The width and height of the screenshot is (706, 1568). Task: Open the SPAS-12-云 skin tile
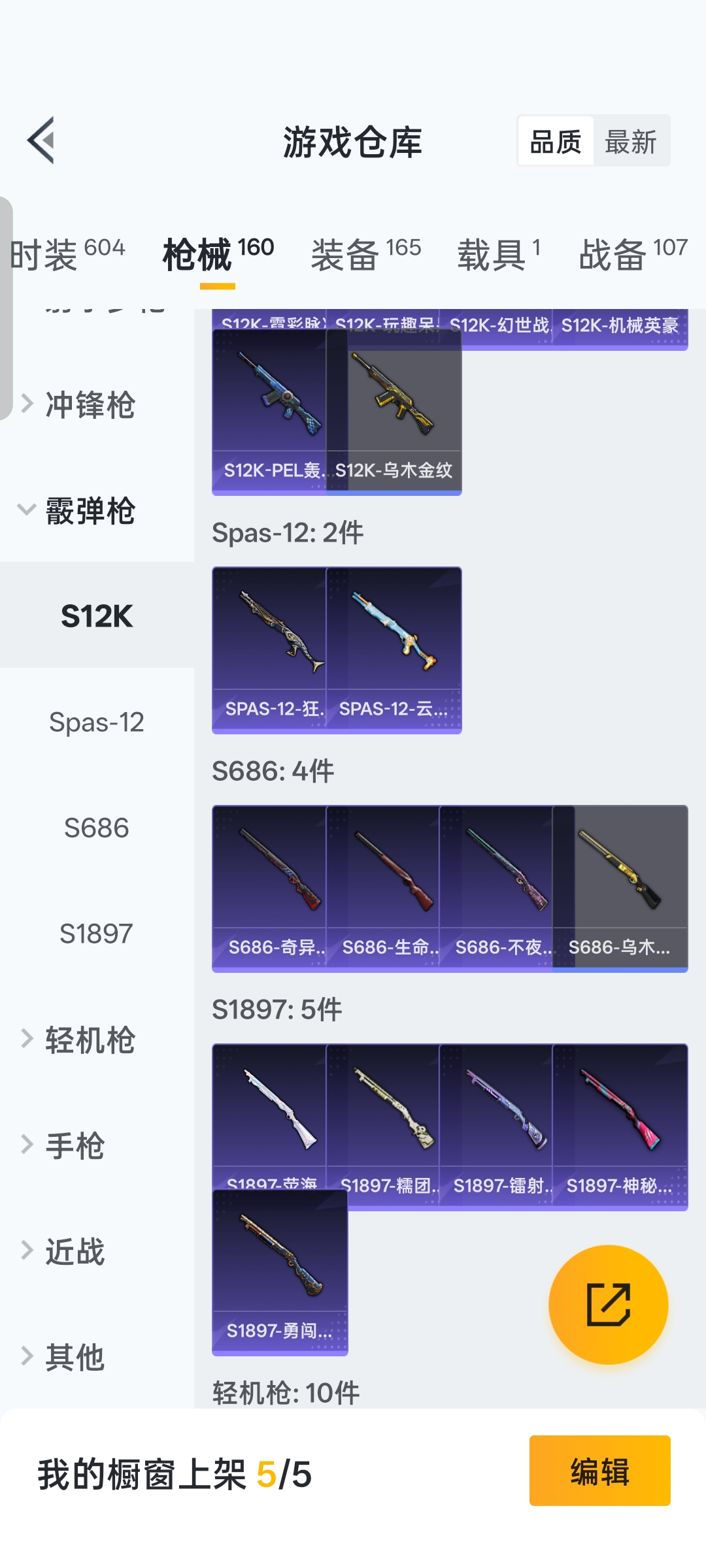(394, 650)
